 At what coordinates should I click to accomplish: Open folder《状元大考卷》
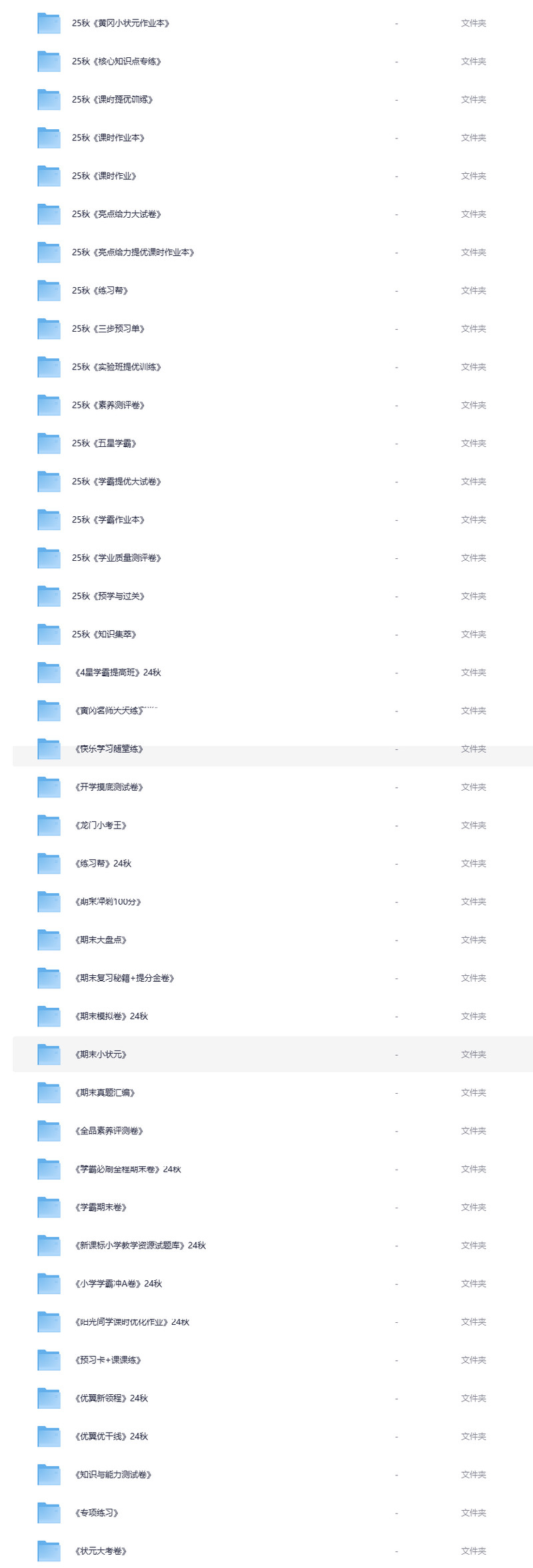click(x=100, y=1551)
